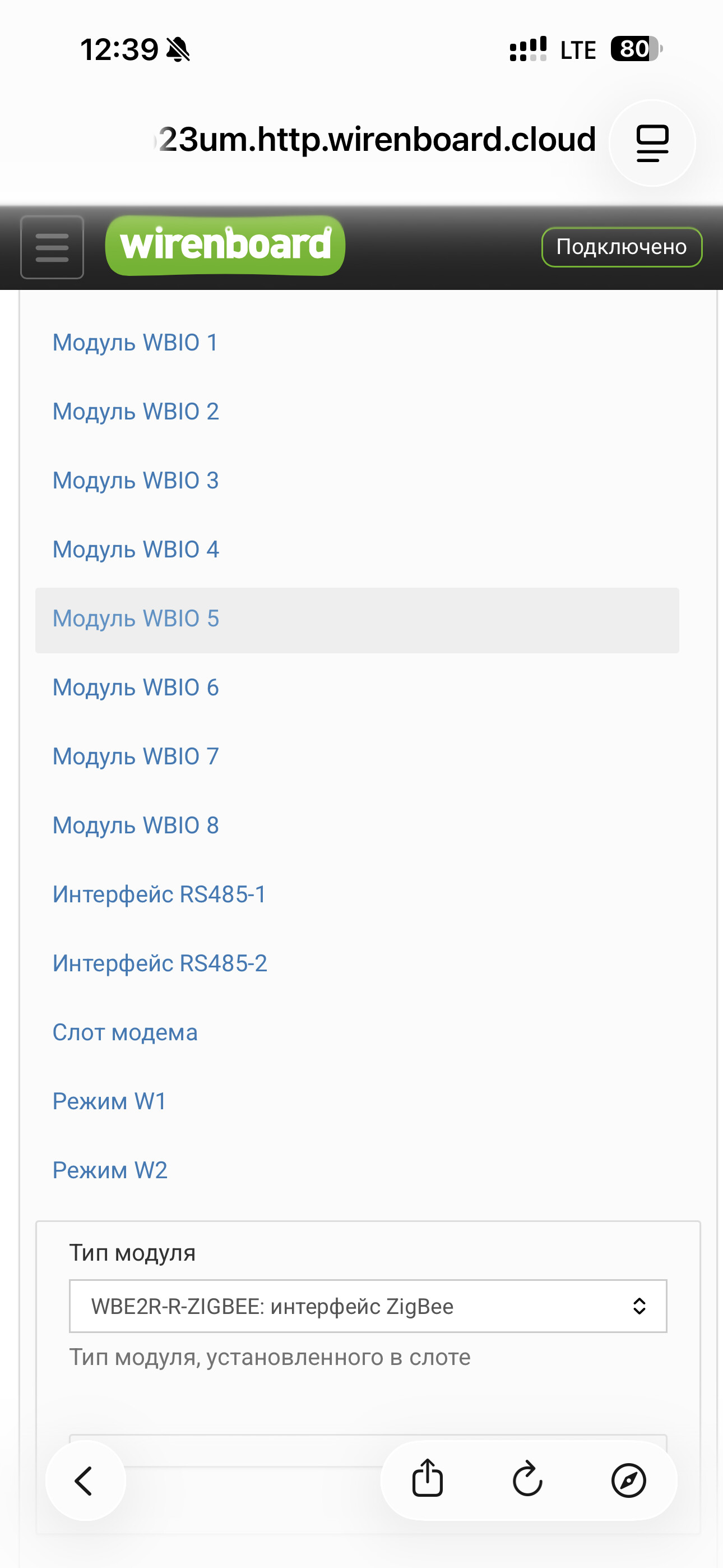Select Модуль WBIO 1

[135, 343]
